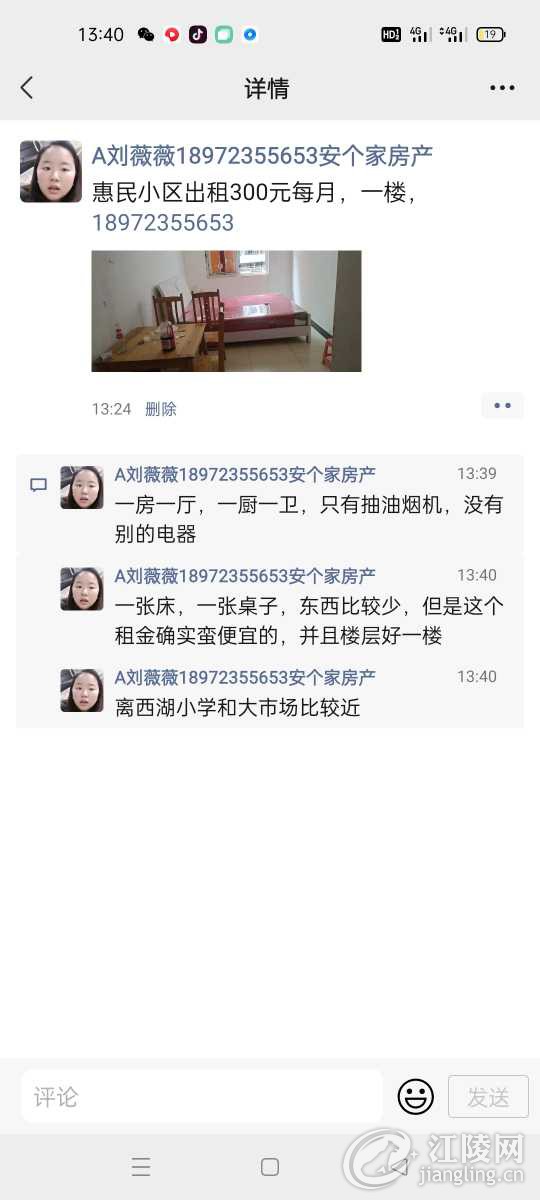Tap the phone number link 18972355653

coord(163,223)
